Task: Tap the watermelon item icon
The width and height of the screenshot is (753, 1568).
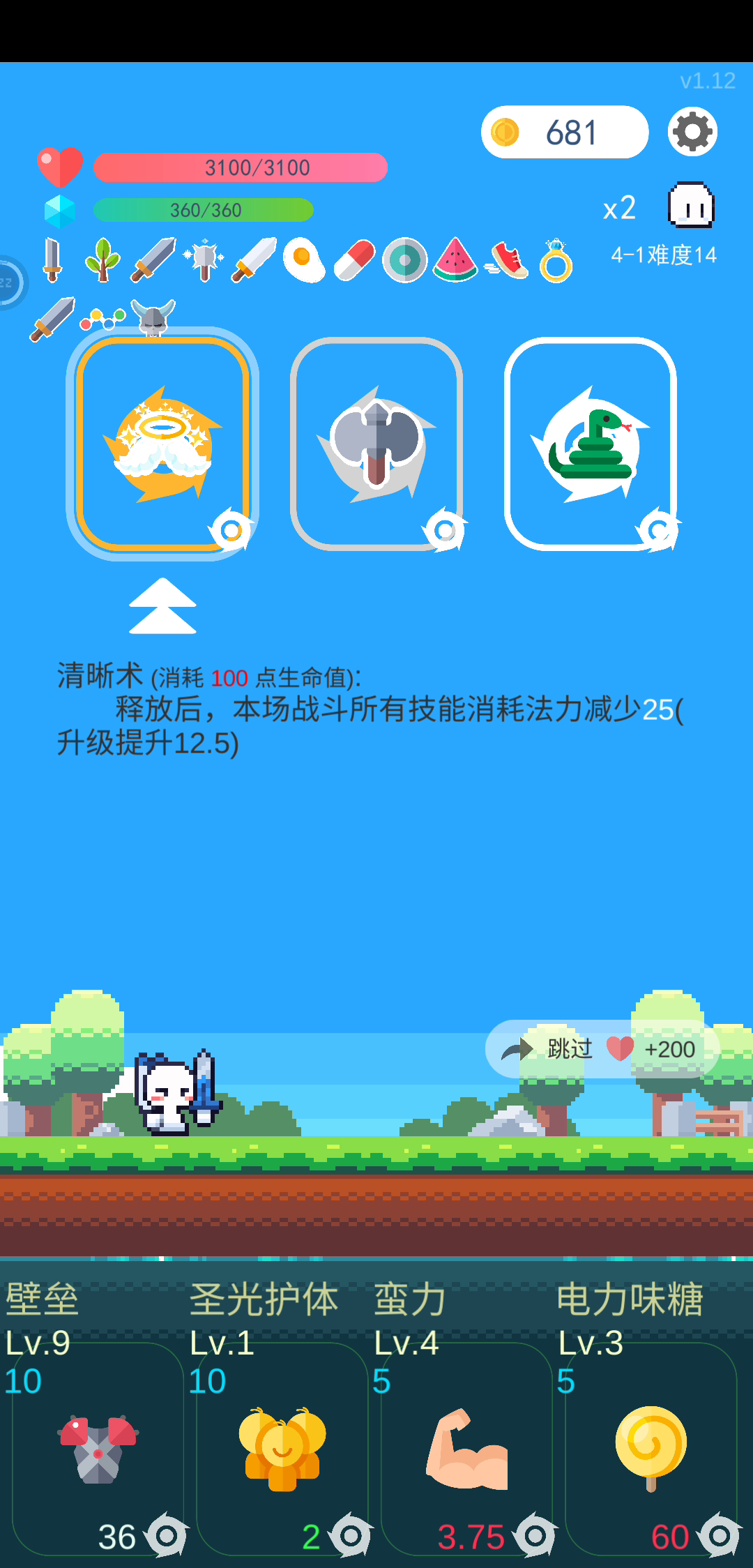Action: pos(455,259)
